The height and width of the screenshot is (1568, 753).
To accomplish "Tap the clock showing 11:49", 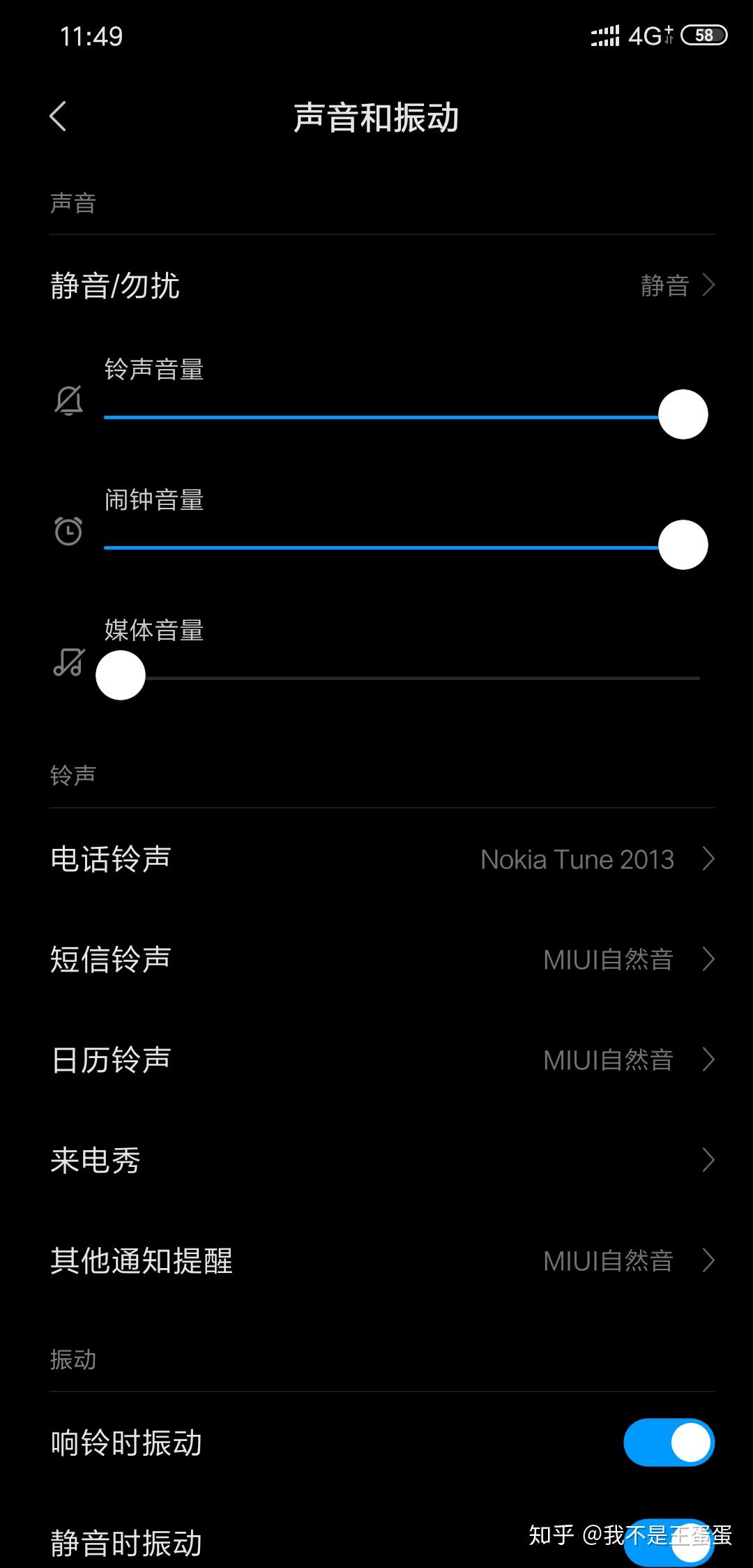I will (93, 36).
